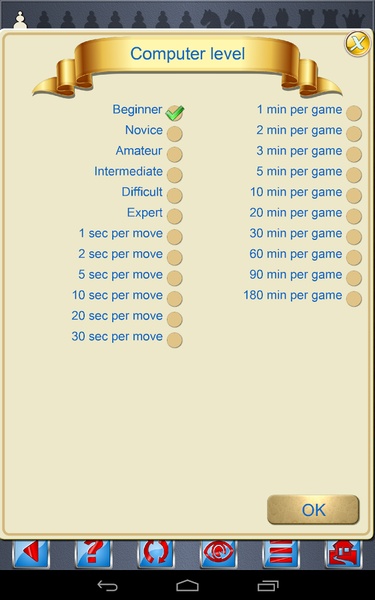Pick the Difficult level

click(x=174, y=196)
